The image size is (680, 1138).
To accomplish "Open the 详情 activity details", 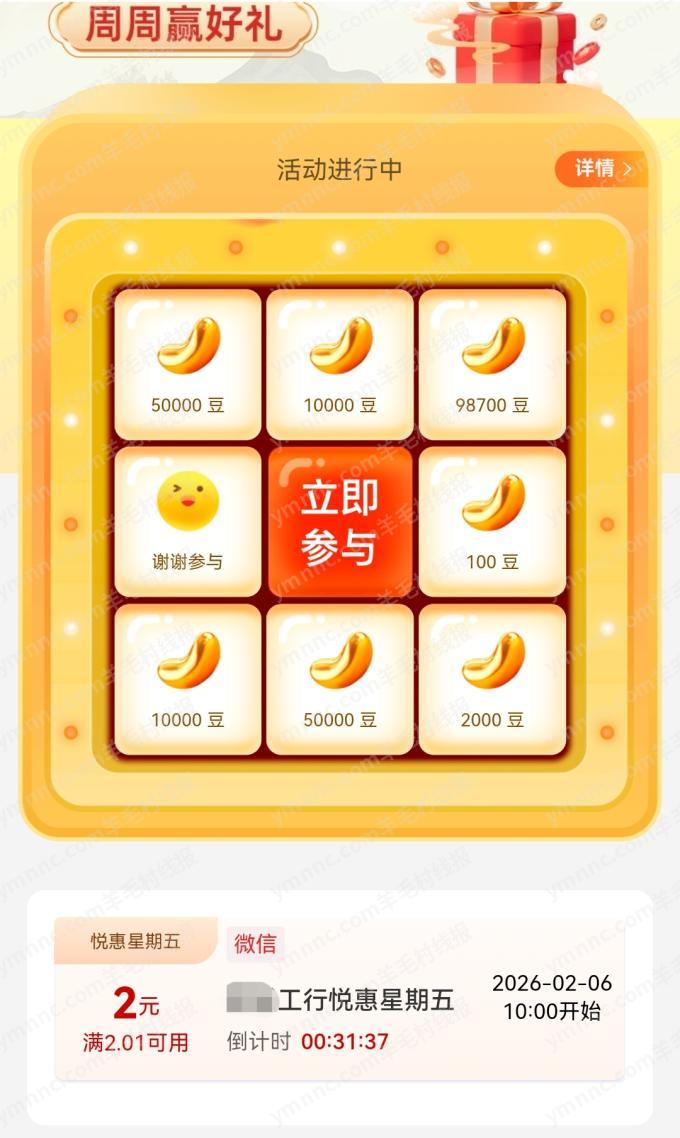I will click(x=601, y=168).
